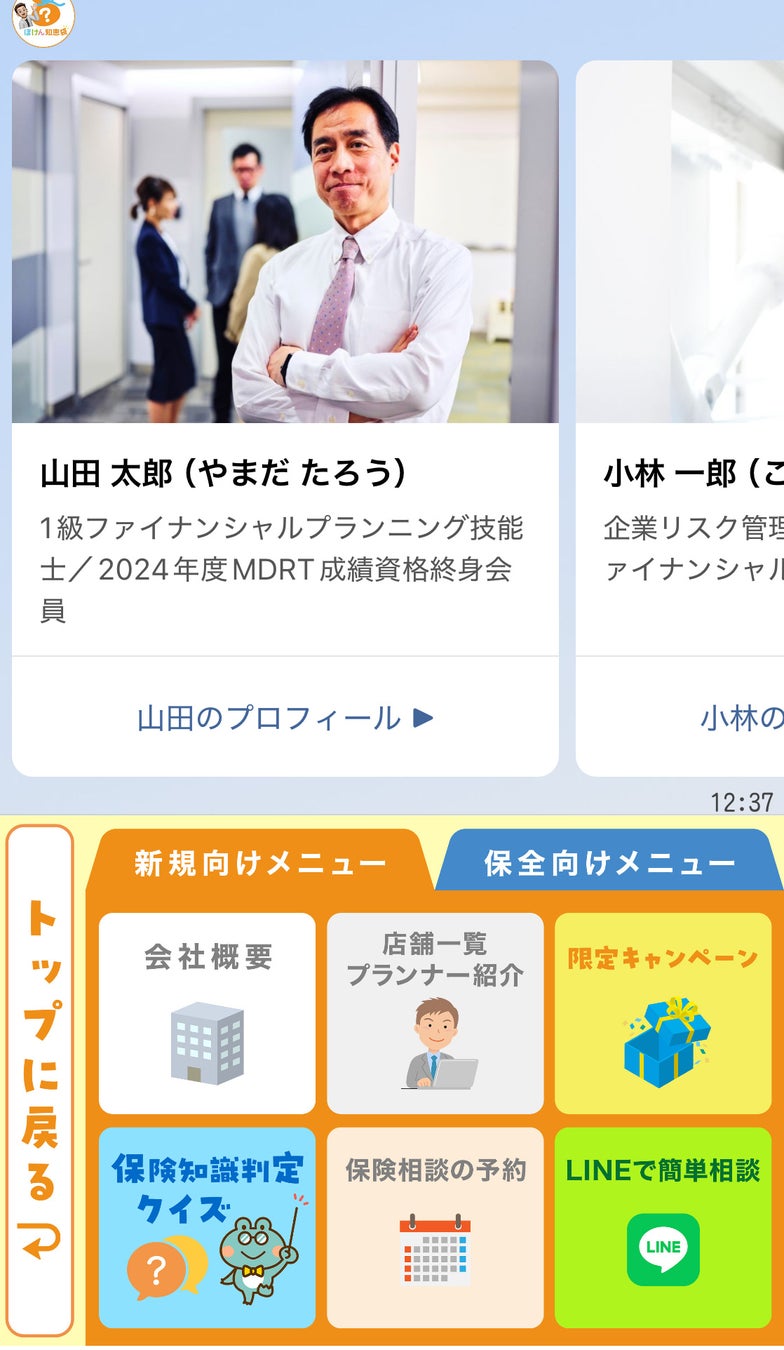
Task: Select 保険相談の予約 tile
Action: click(x=435, y=1228)
